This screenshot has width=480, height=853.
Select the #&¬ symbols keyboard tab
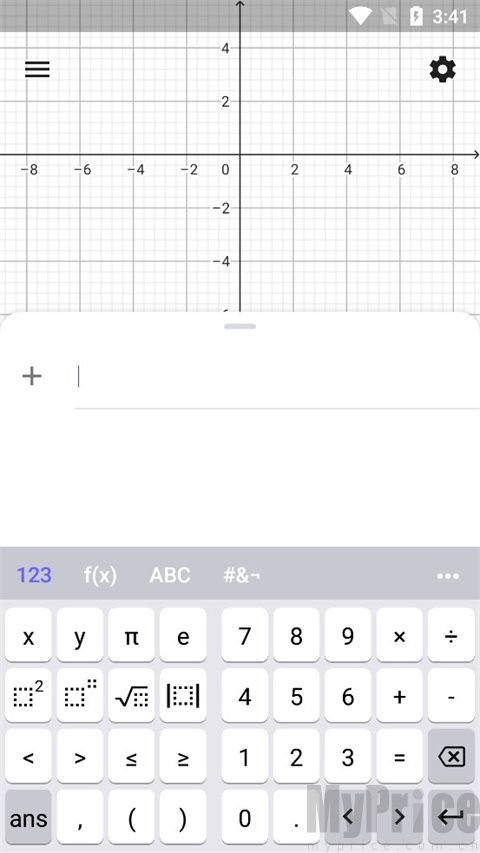click(x=242, y=575)
